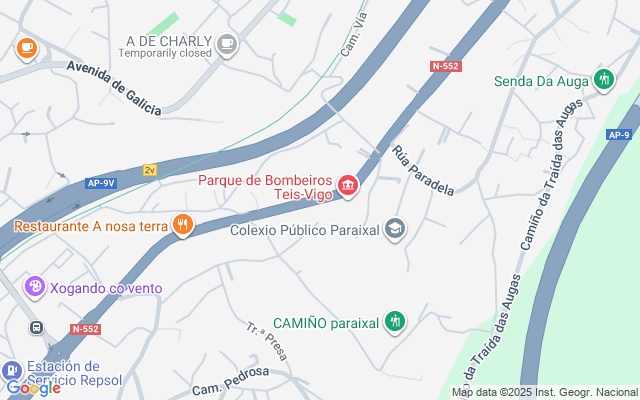Tap the Senda Da Auga hiking marker

[604, 80]
